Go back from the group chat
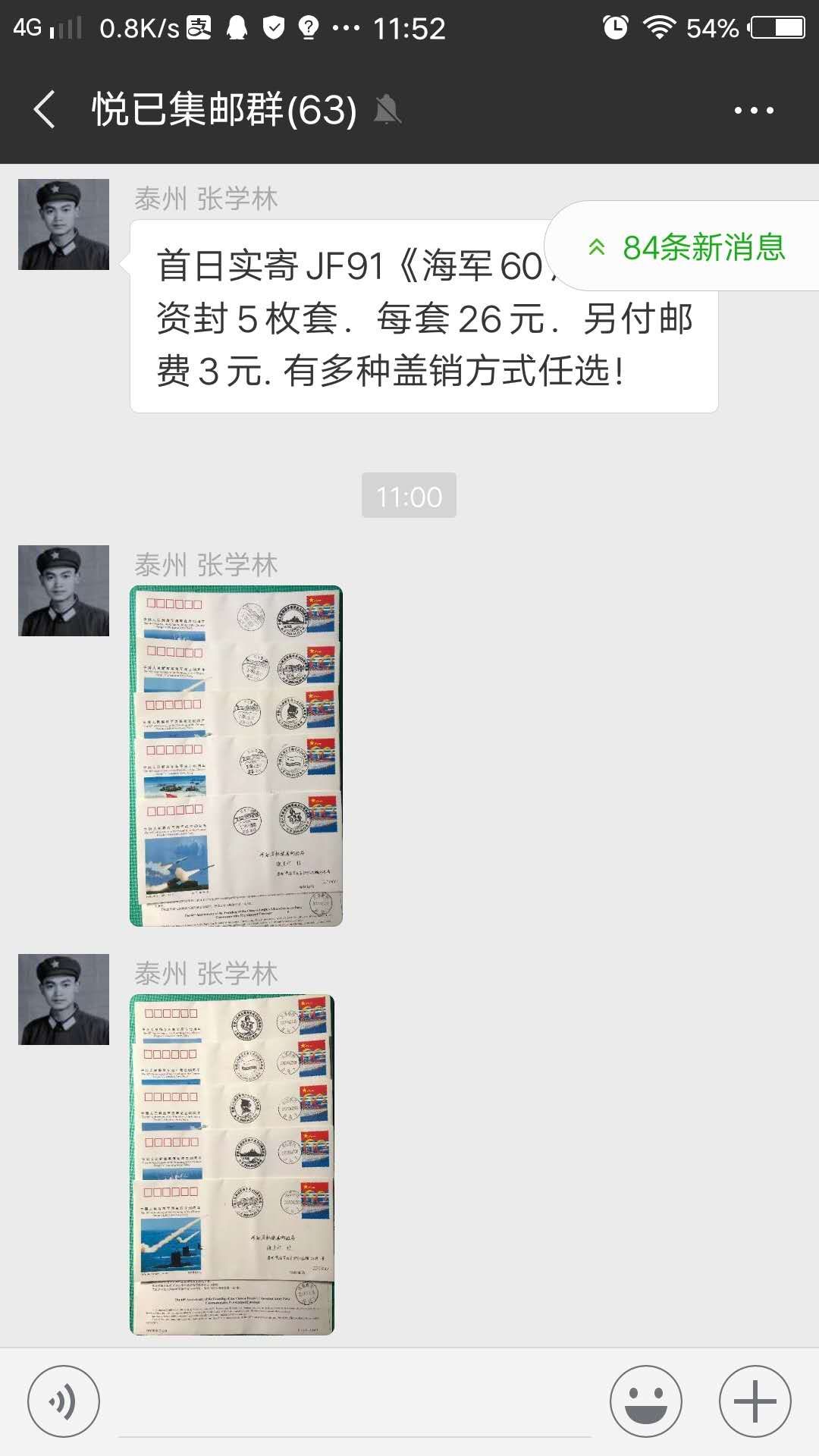The image size is (819, 1456). click(45, 110)
